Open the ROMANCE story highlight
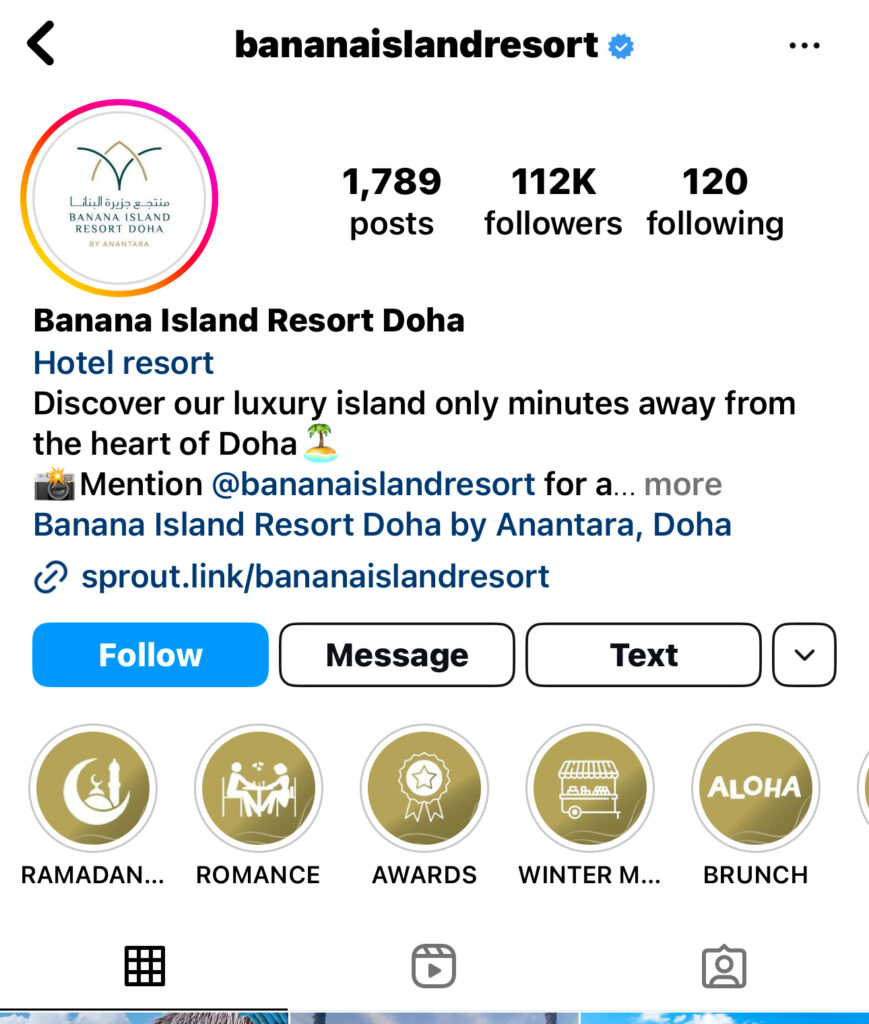The height and width of the screenshot is (1024, 869). click(x=258, y=788)
